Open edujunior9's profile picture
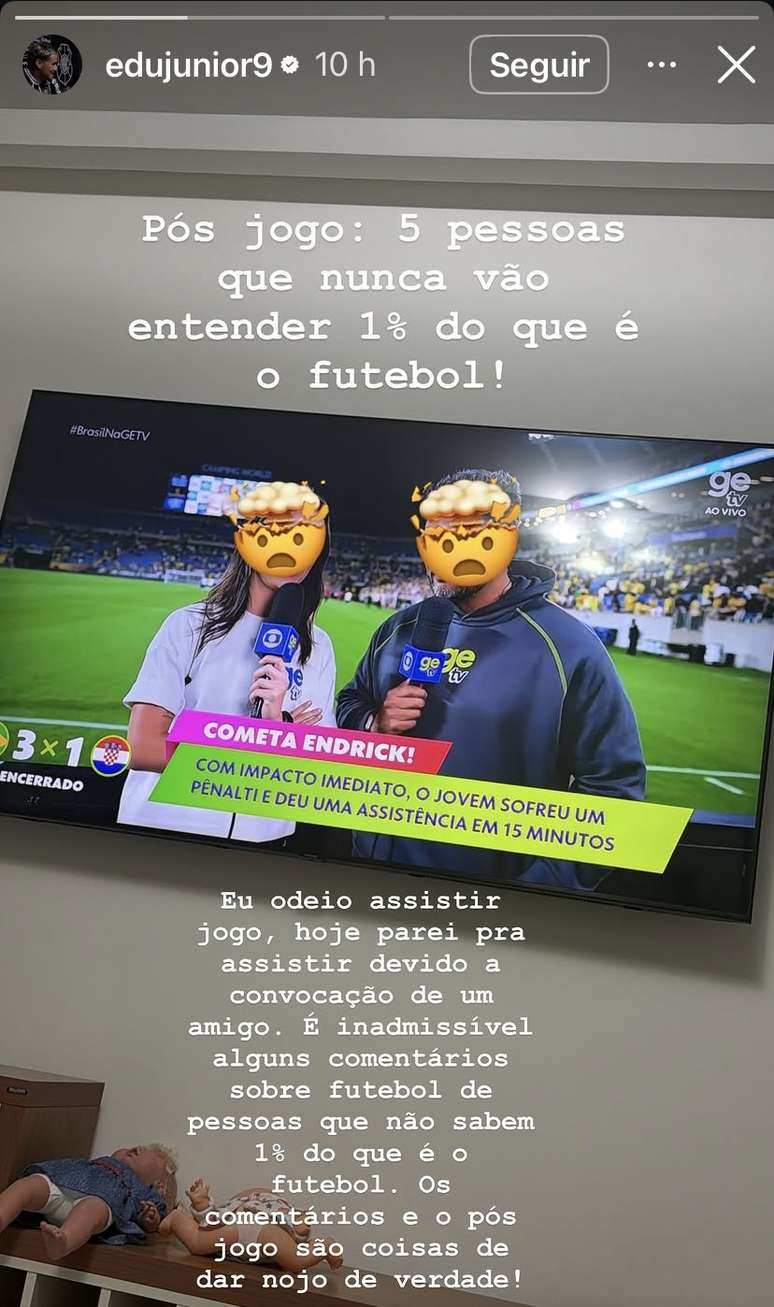The width and height of the screenshot is (774, 1307). 52,65
